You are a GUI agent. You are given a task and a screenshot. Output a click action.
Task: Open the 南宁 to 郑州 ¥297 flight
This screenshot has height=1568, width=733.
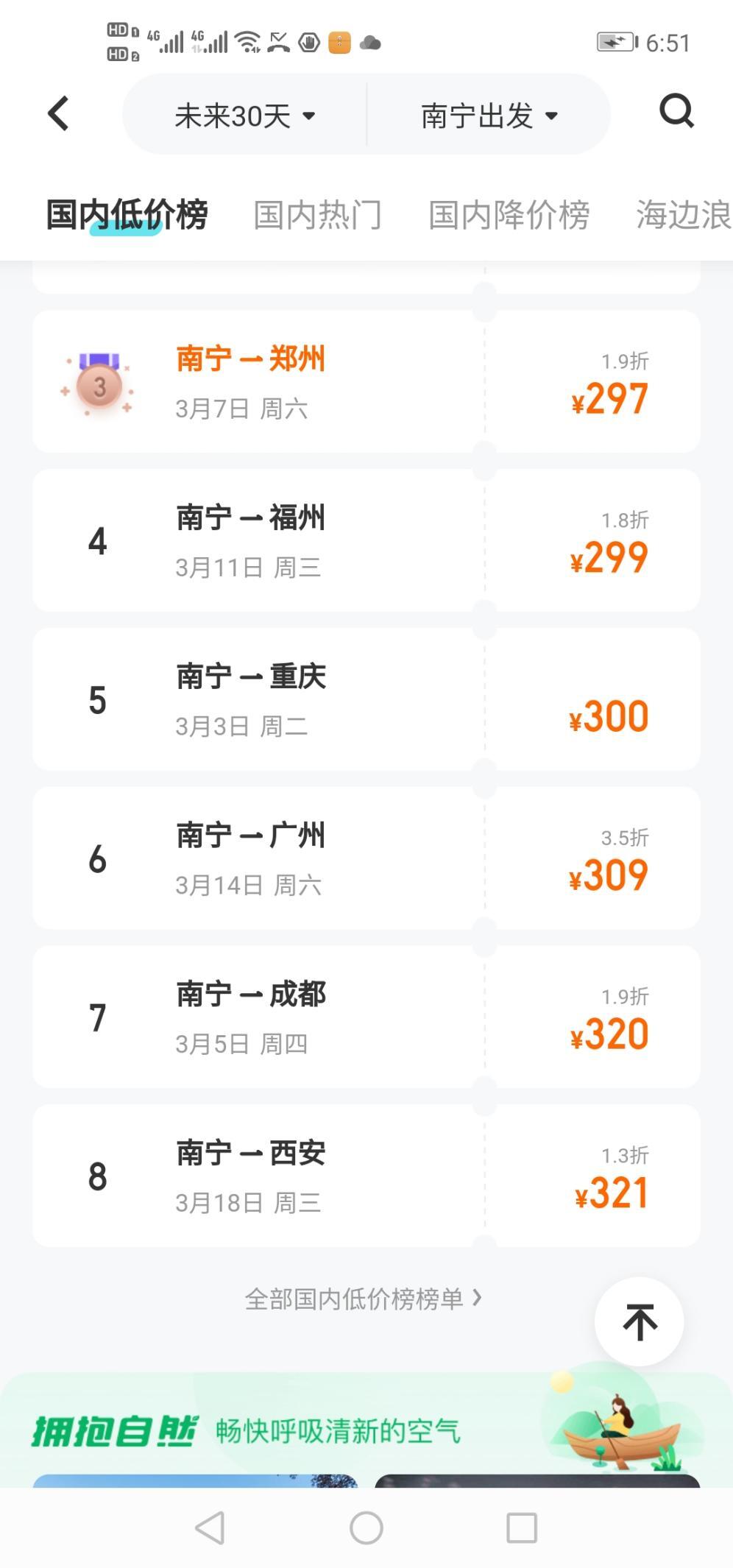pos(366,381)
